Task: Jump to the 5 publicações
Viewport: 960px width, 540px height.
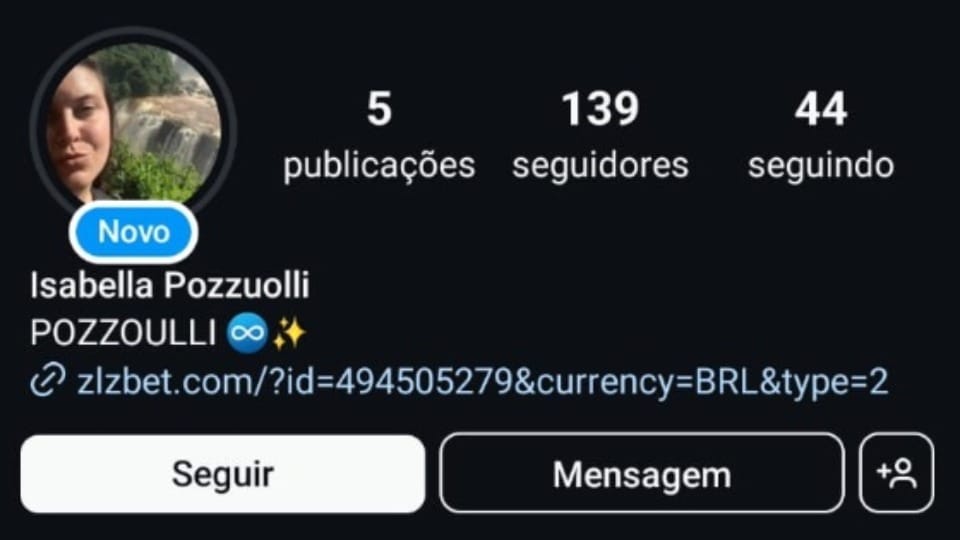Action: pyautogui.click(x=378, y=135)
